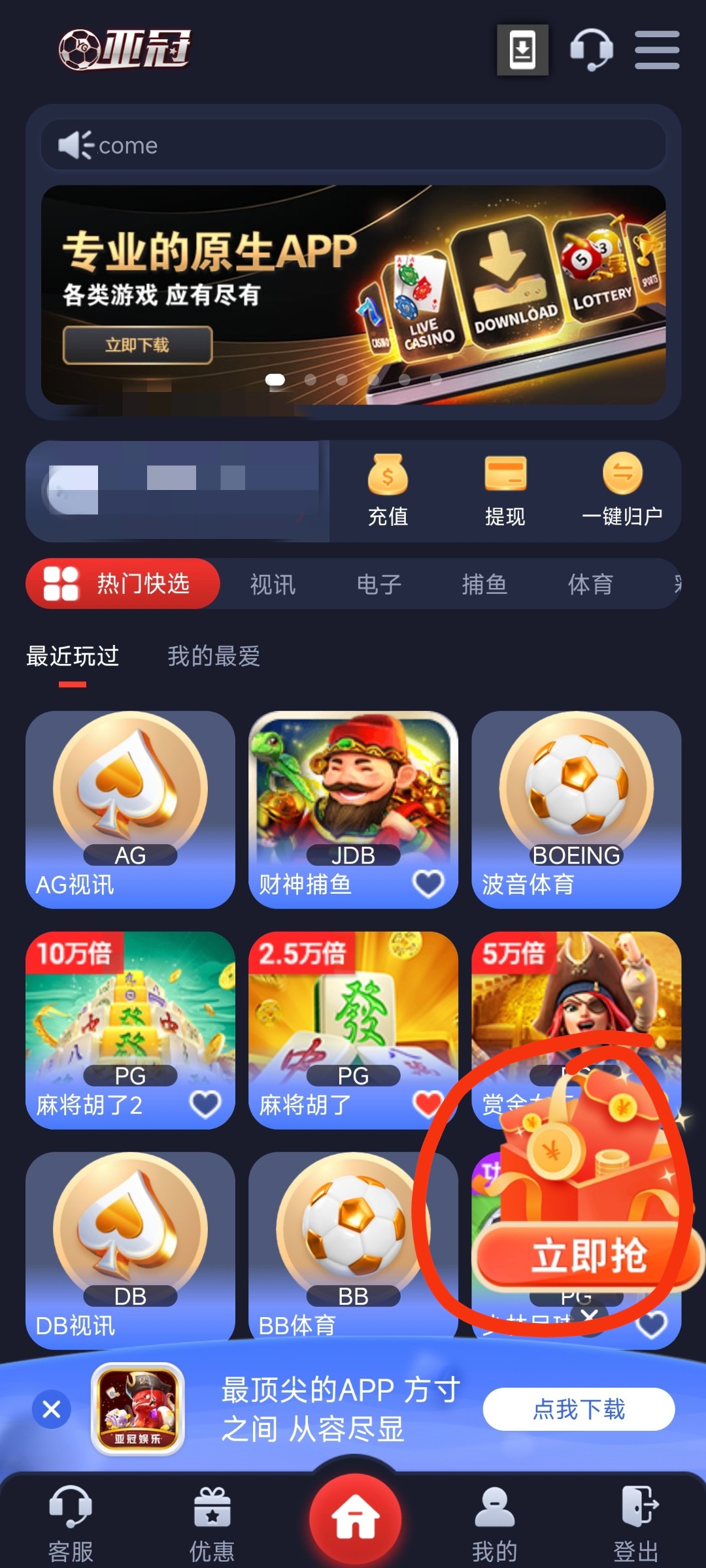Select the 捕鱼 category tab
706x1568 pixels.
(484, 584)
